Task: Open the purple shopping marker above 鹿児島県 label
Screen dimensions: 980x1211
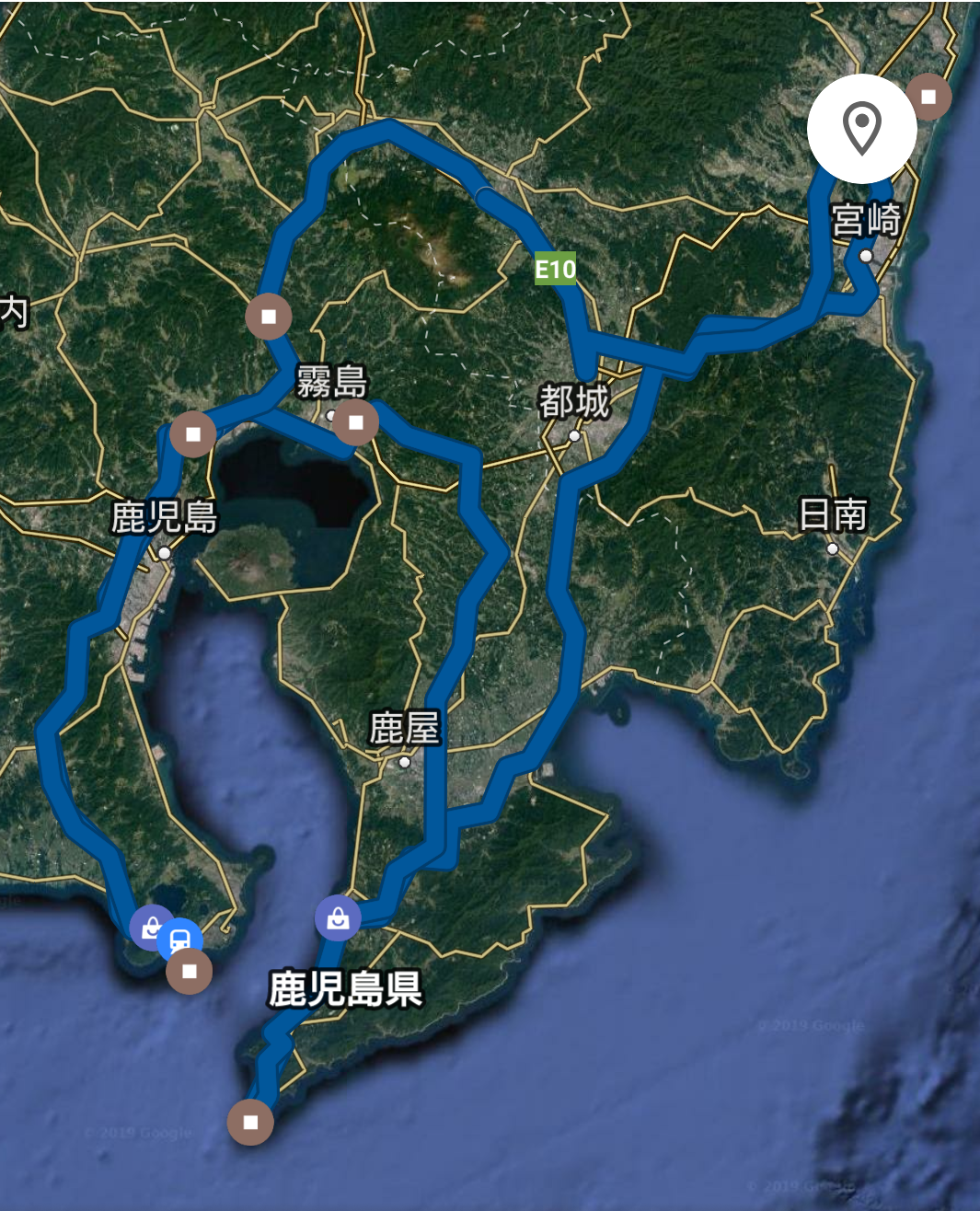Action: pyautogui.click(x=338, y=918)
